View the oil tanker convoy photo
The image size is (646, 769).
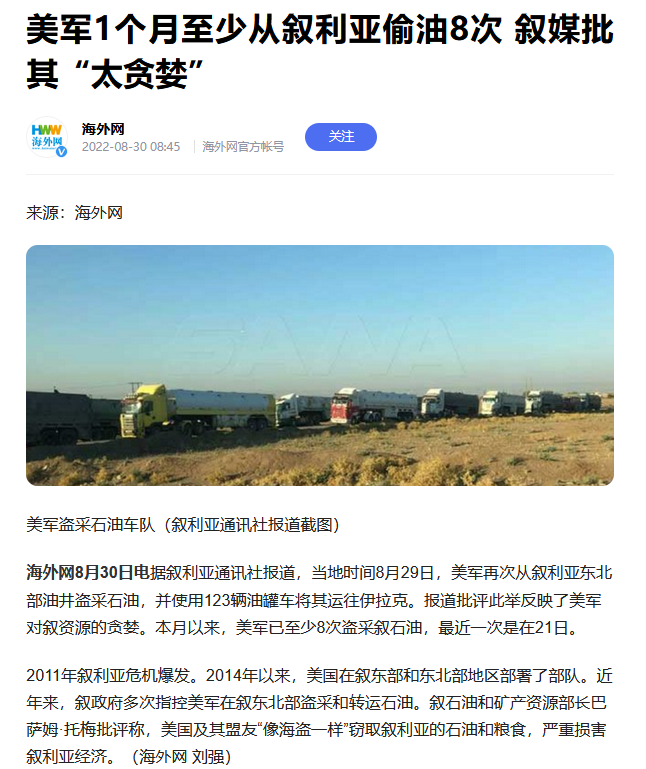coord(320,365)
